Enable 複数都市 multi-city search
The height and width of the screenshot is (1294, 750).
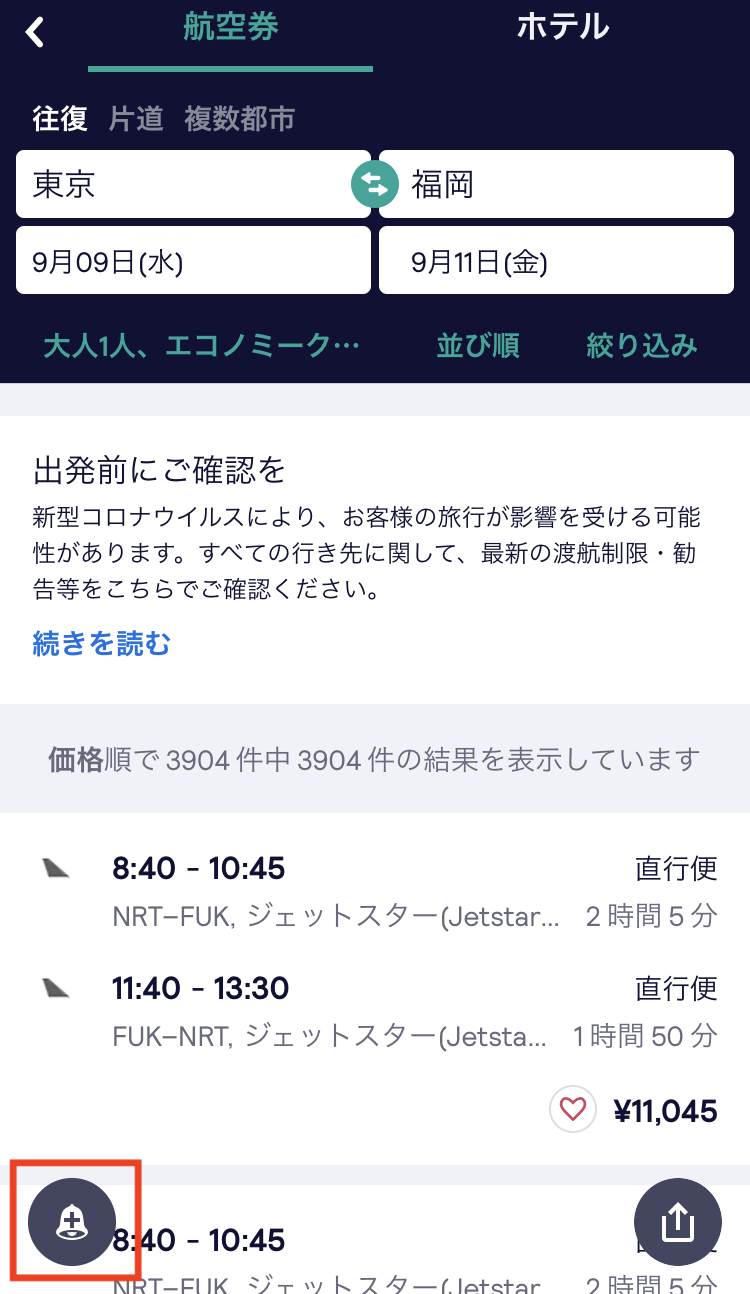(238, 118)
